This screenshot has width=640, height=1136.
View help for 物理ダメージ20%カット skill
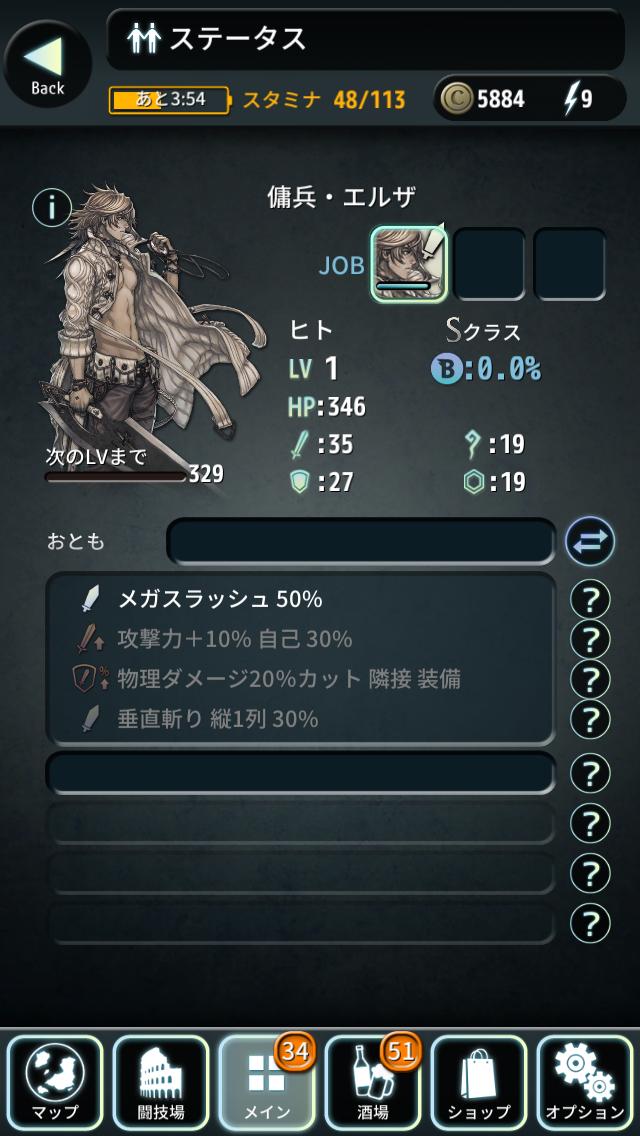[590, 679]
